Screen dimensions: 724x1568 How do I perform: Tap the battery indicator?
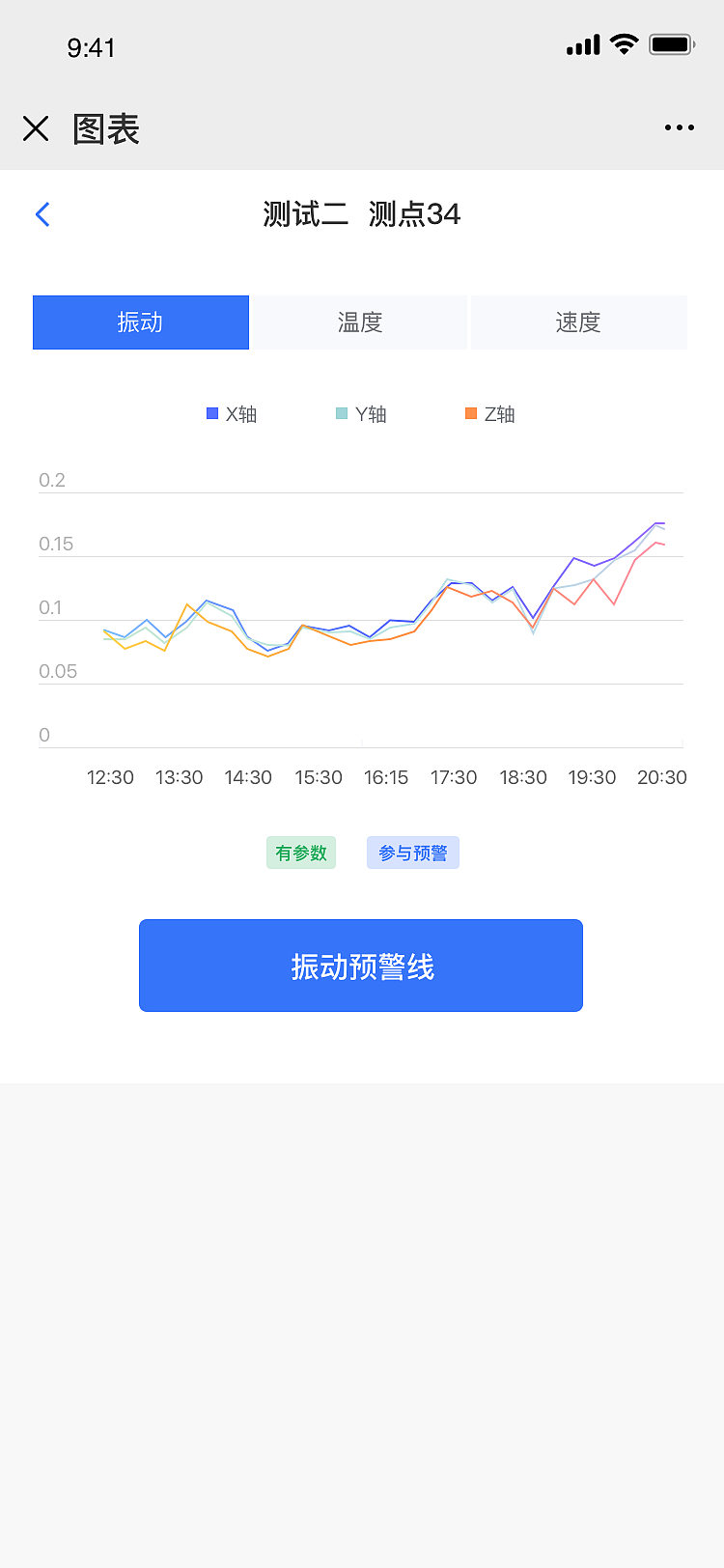coord(671,43)
